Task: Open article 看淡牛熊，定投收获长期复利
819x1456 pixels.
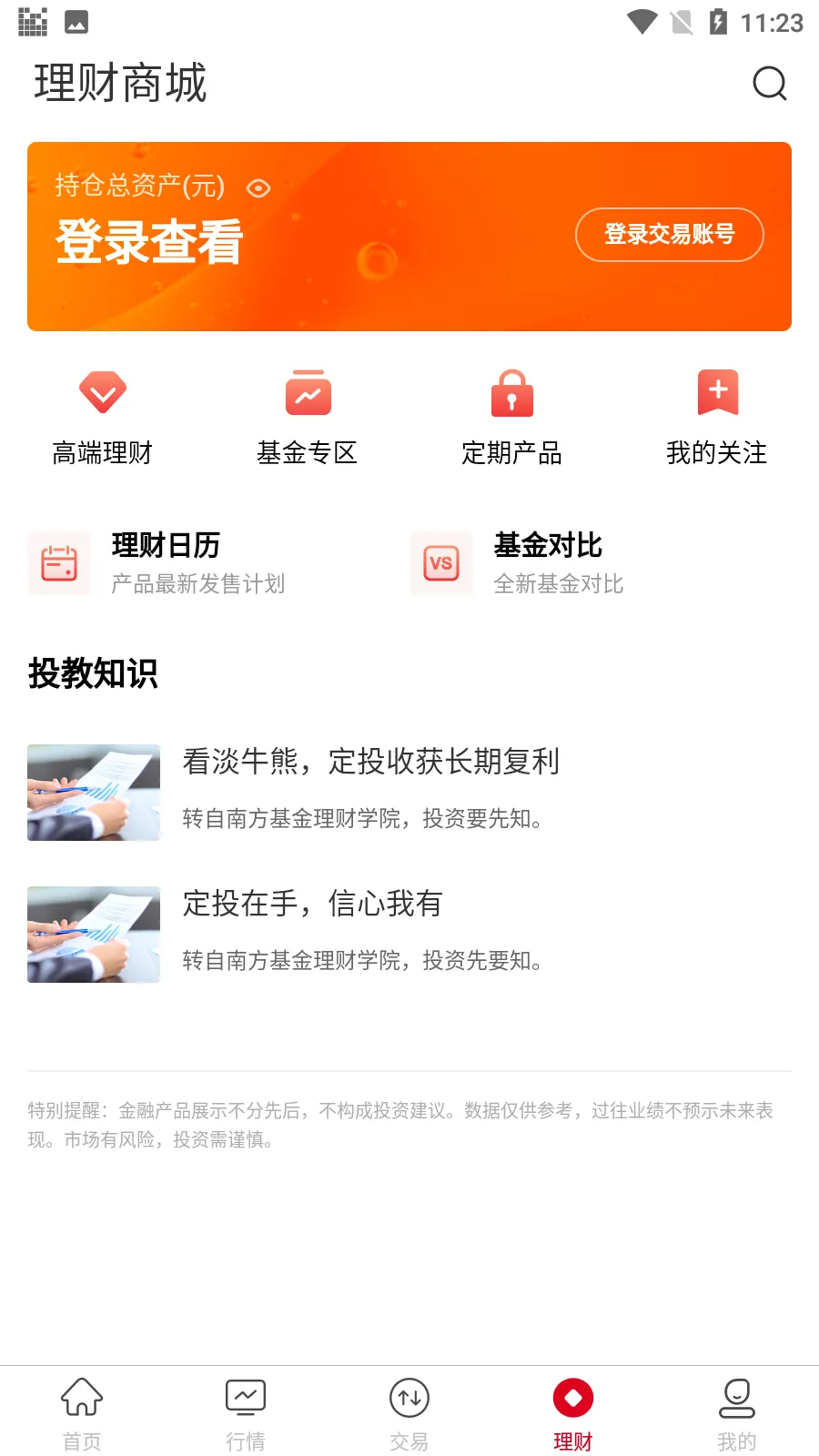Action: pyautogui.click(x=371, y=764)
